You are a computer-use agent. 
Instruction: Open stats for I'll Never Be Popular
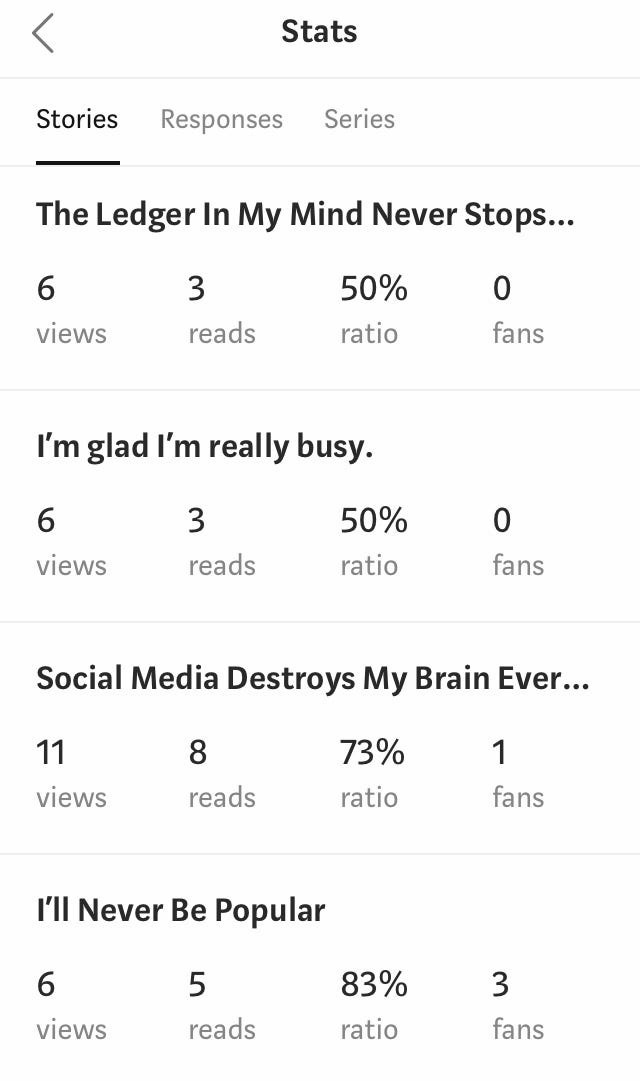tap(320, 968)
